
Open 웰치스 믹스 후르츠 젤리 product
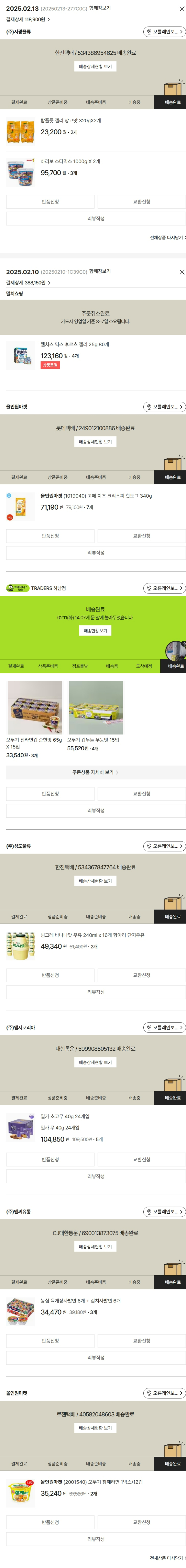[74, 344]
